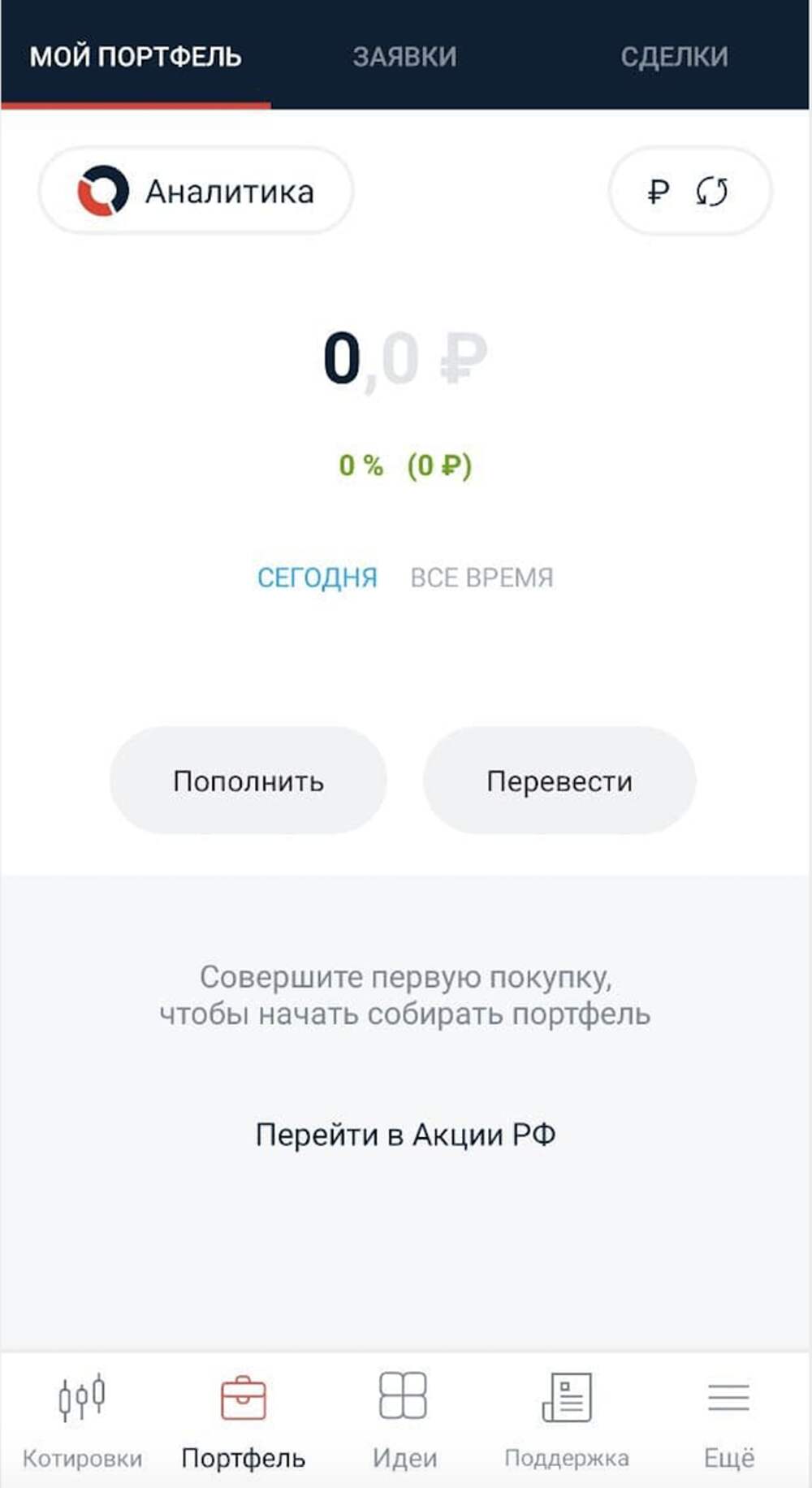The width and height of the screenshot is (812, 1488).
Task: Select the Все время period
Action: pyautogui.click(x=482, y=577)
